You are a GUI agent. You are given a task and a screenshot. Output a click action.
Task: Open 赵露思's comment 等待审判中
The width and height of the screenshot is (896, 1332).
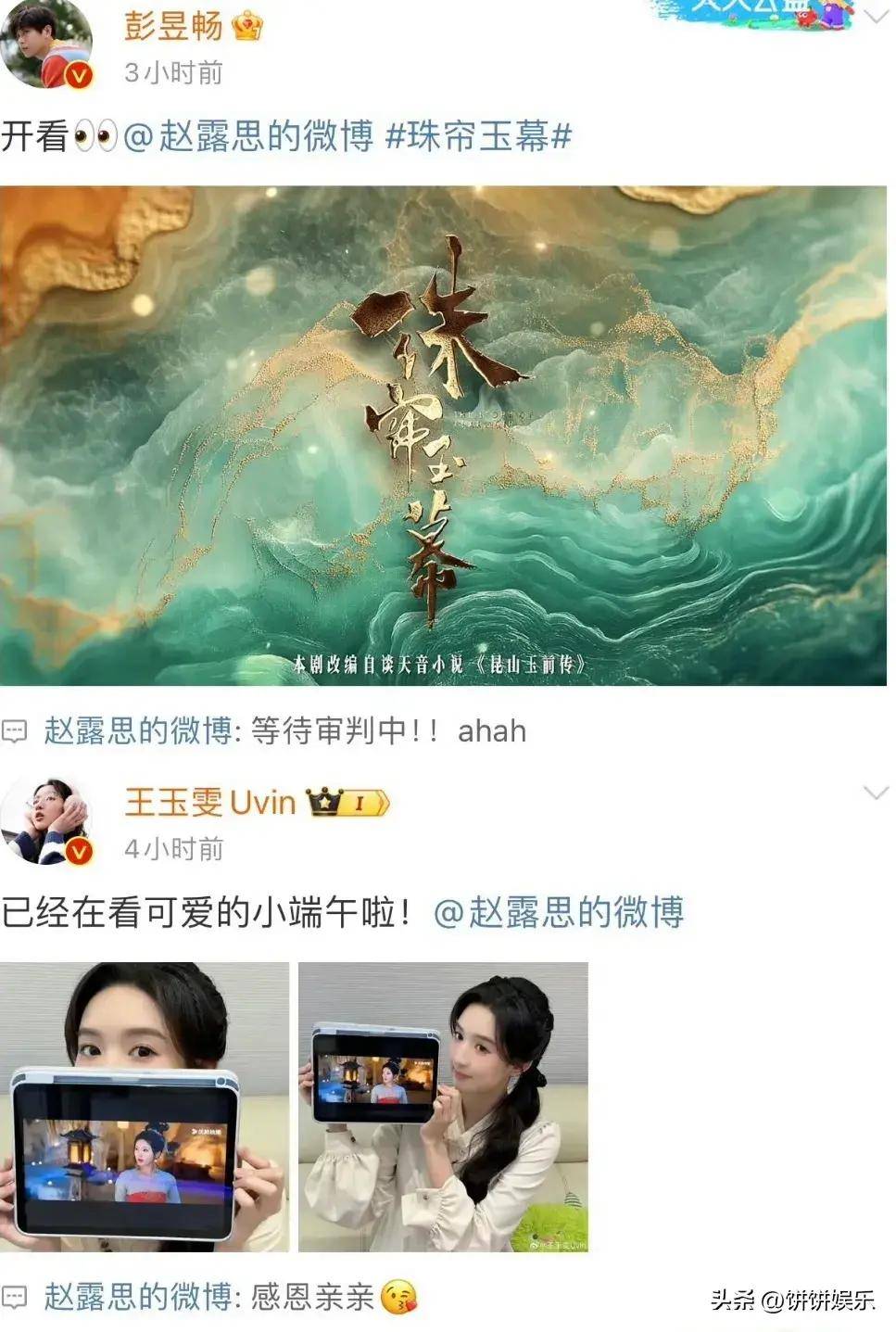284,730
